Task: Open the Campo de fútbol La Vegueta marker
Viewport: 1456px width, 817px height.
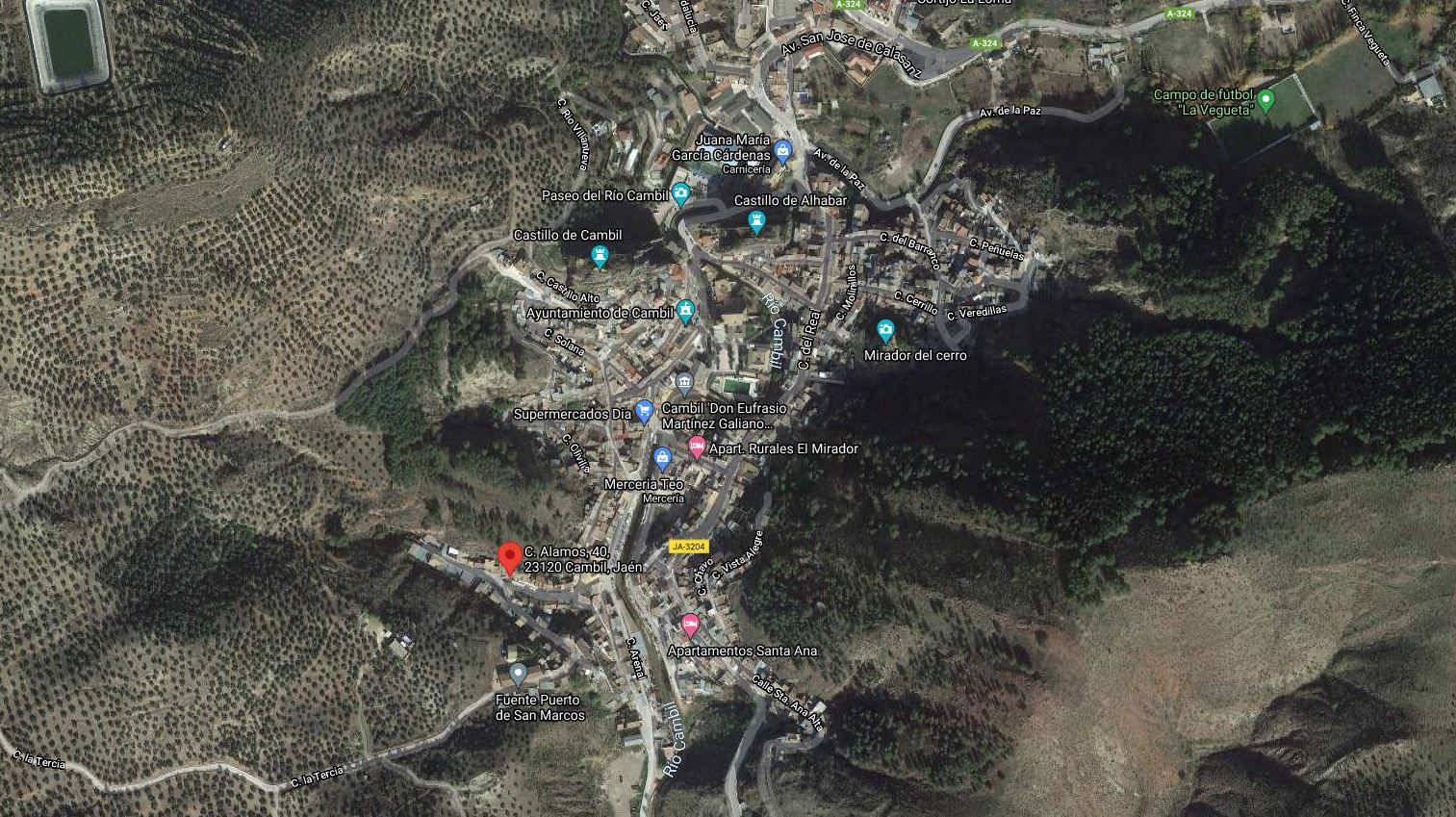Action: [1266, 99]
